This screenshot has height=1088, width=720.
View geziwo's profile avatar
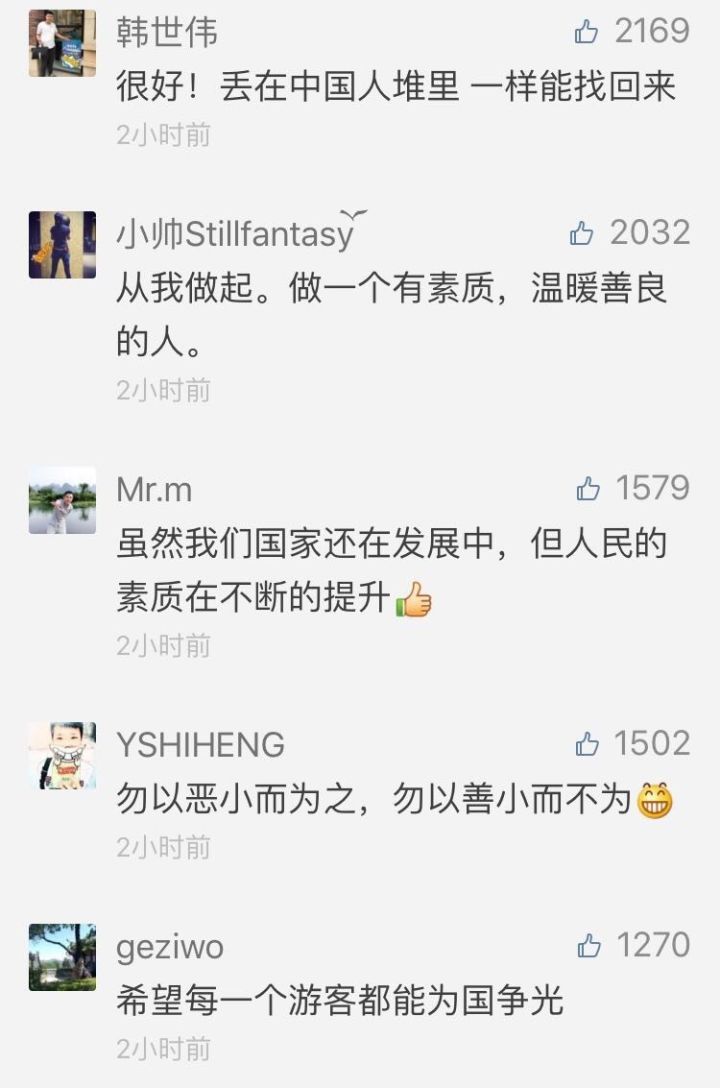coord(62,957)
